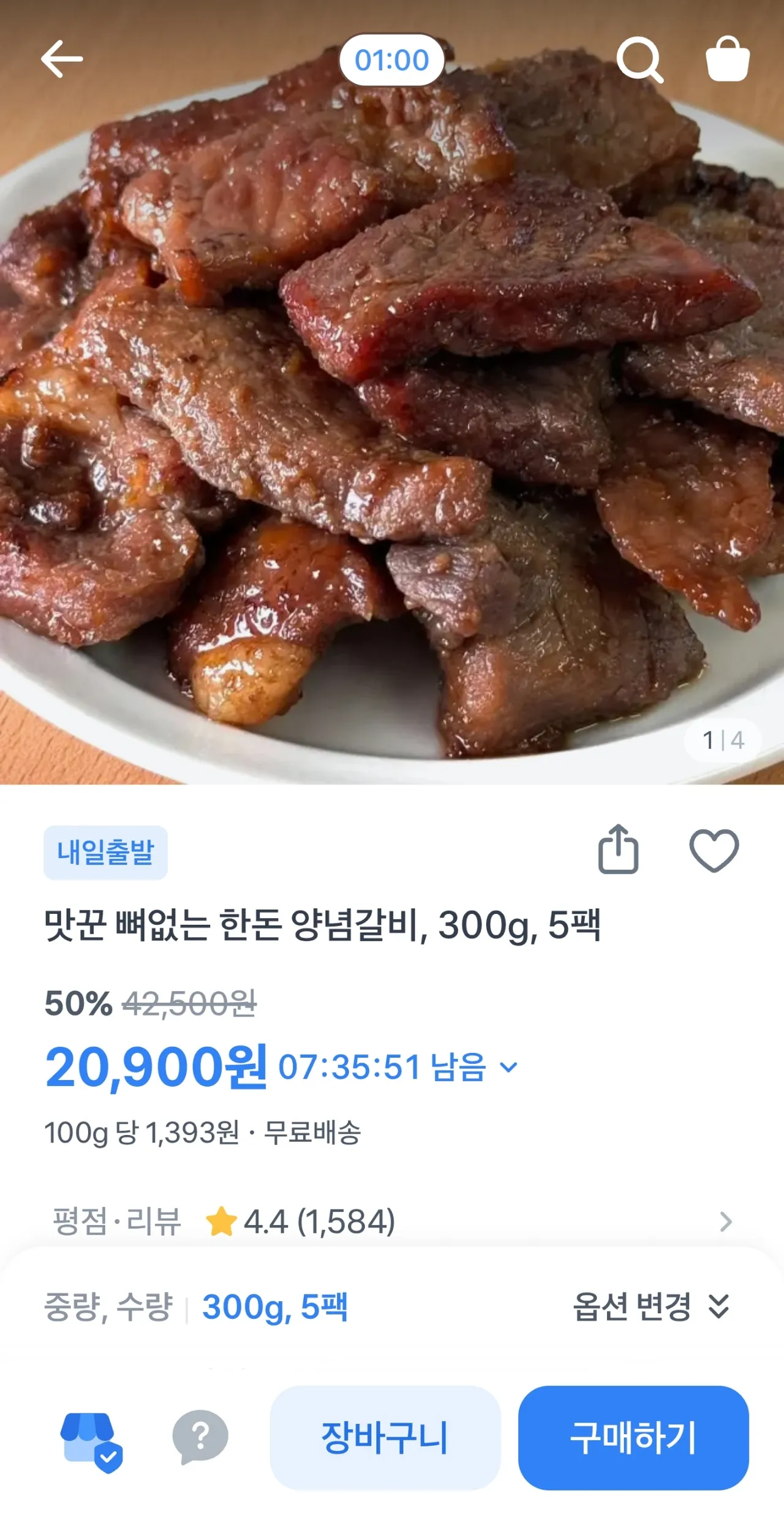Viewport: 784px width, 1534px height.
Task: Tap 구매하기 to buy now
Action: click(633, 1438)
